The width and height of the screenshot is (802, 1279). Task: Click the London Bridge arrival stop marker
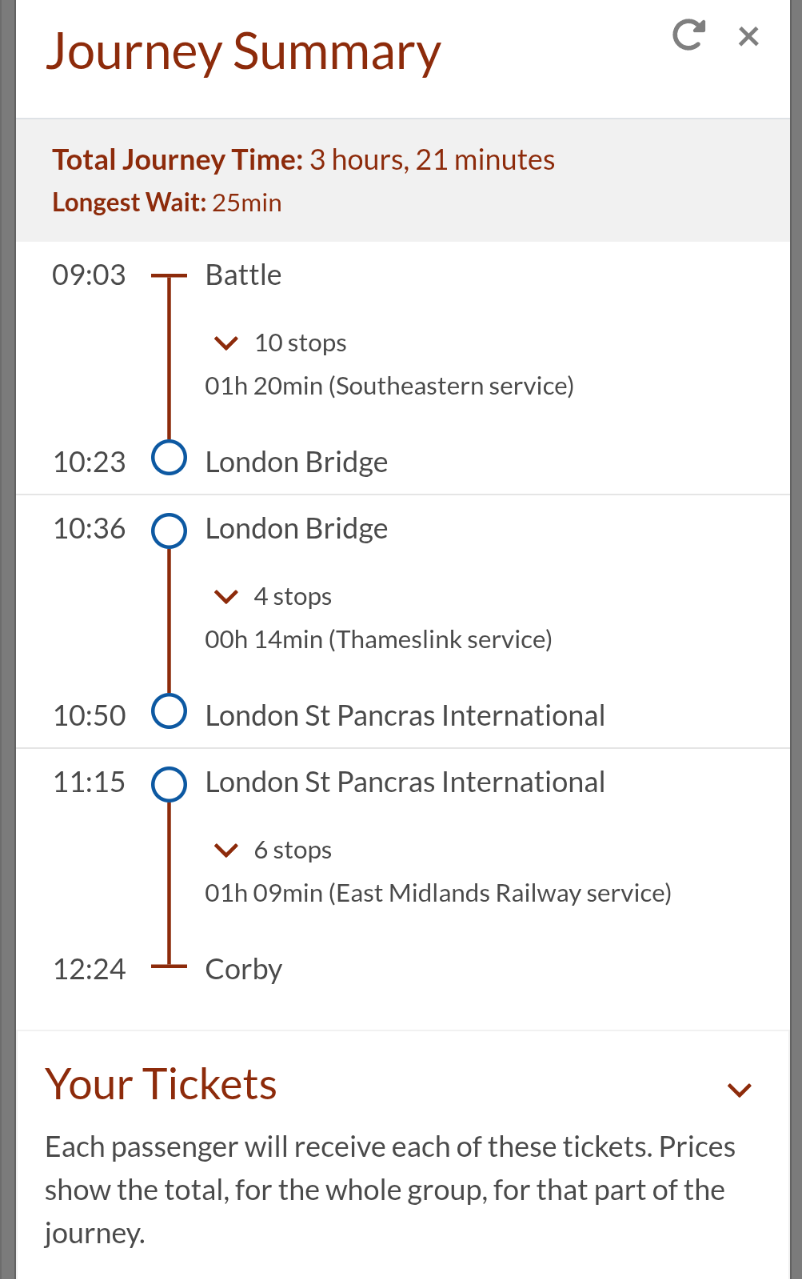coord(168,457)
